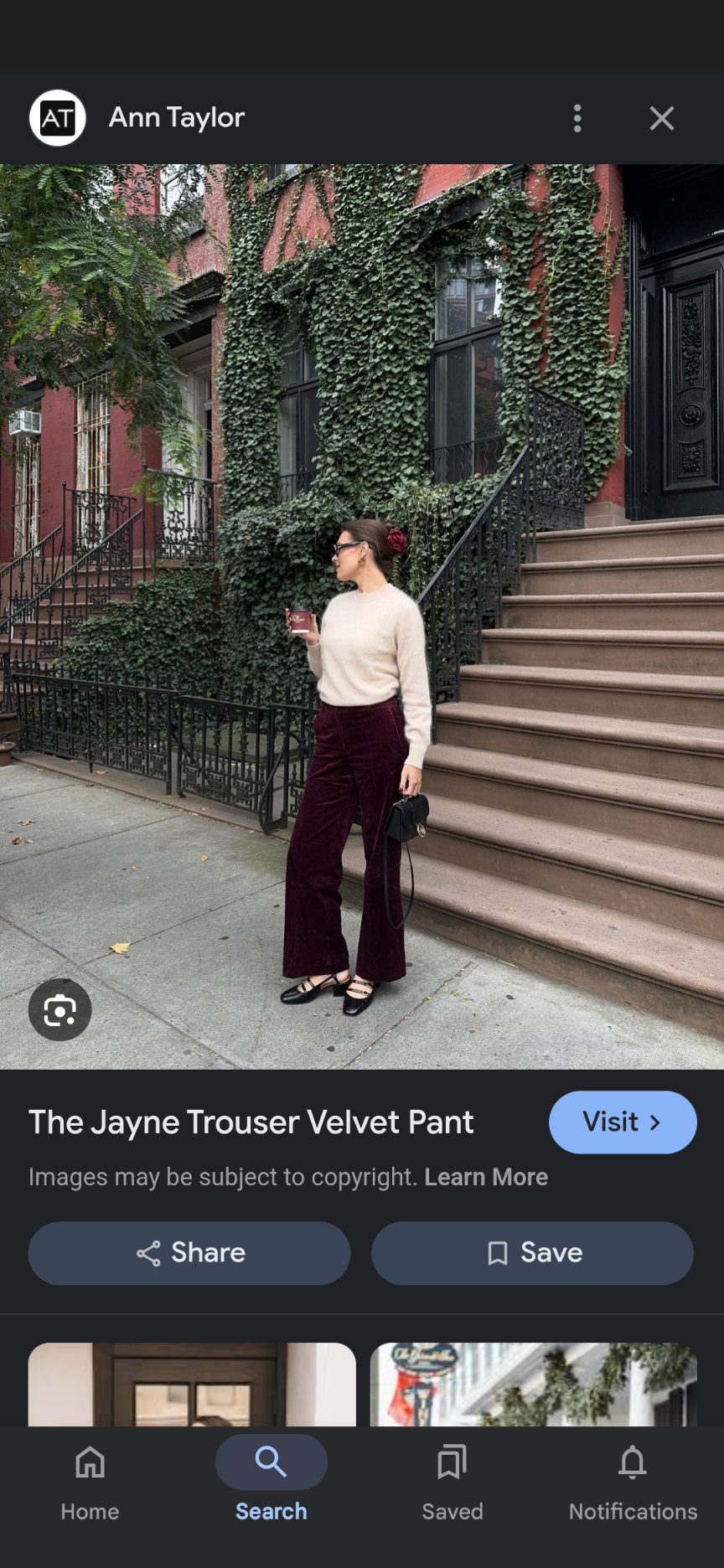Search this image with Lens icon

[60, 1010]
